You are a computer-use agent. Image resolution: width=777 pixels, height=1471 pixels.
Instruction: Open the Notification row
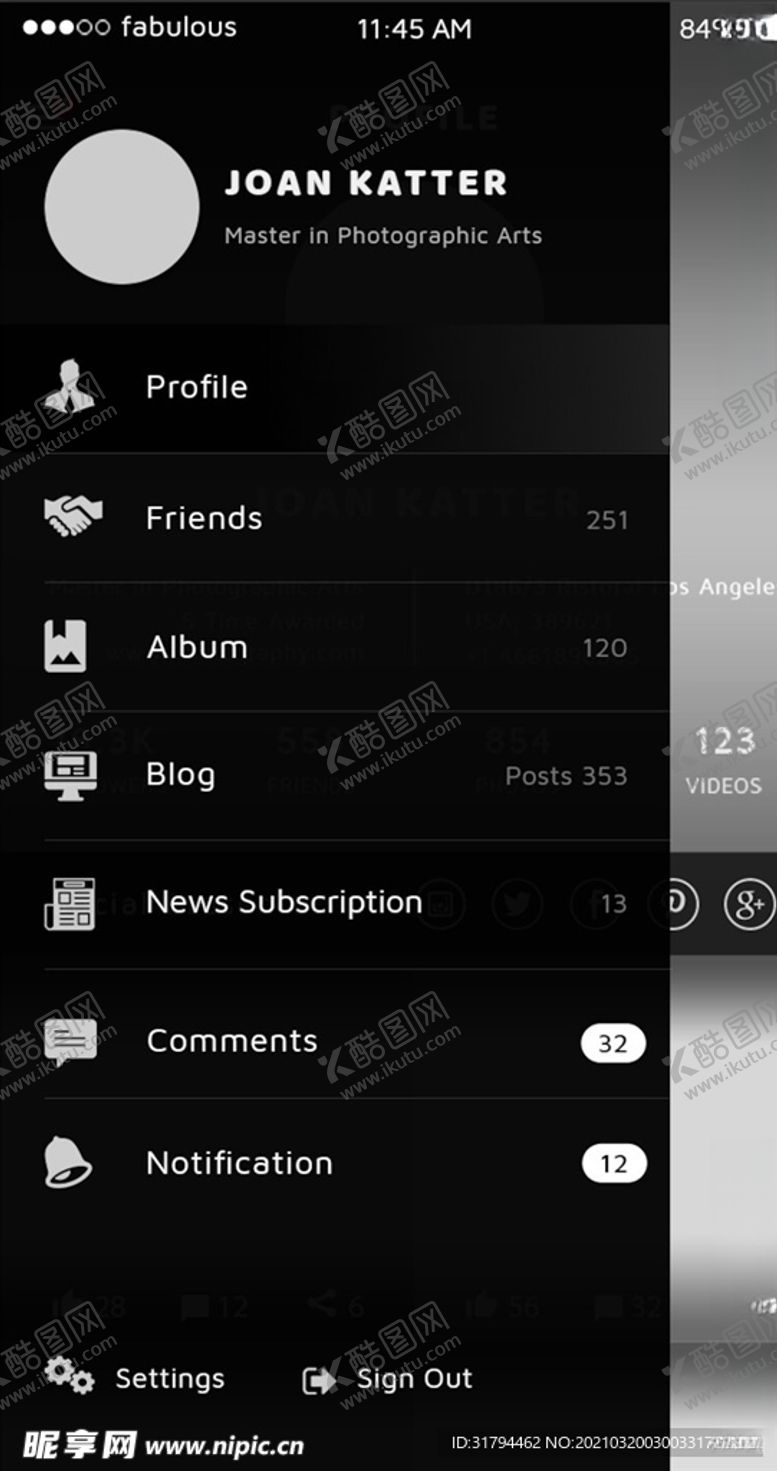tap(335, 1163)
